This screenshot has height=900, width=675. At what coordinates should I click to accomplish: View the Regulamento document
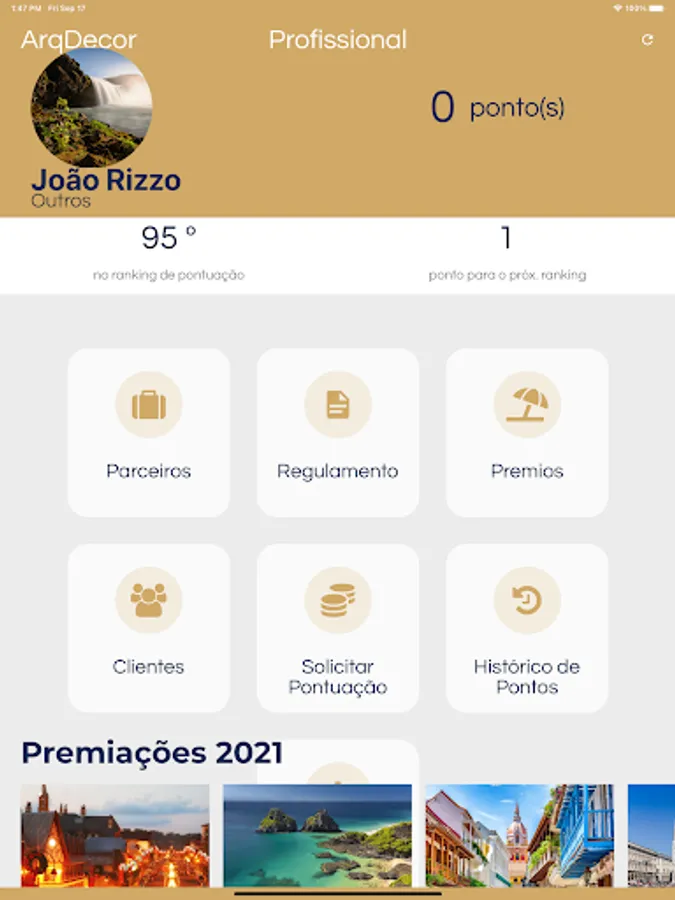[338, 432]
